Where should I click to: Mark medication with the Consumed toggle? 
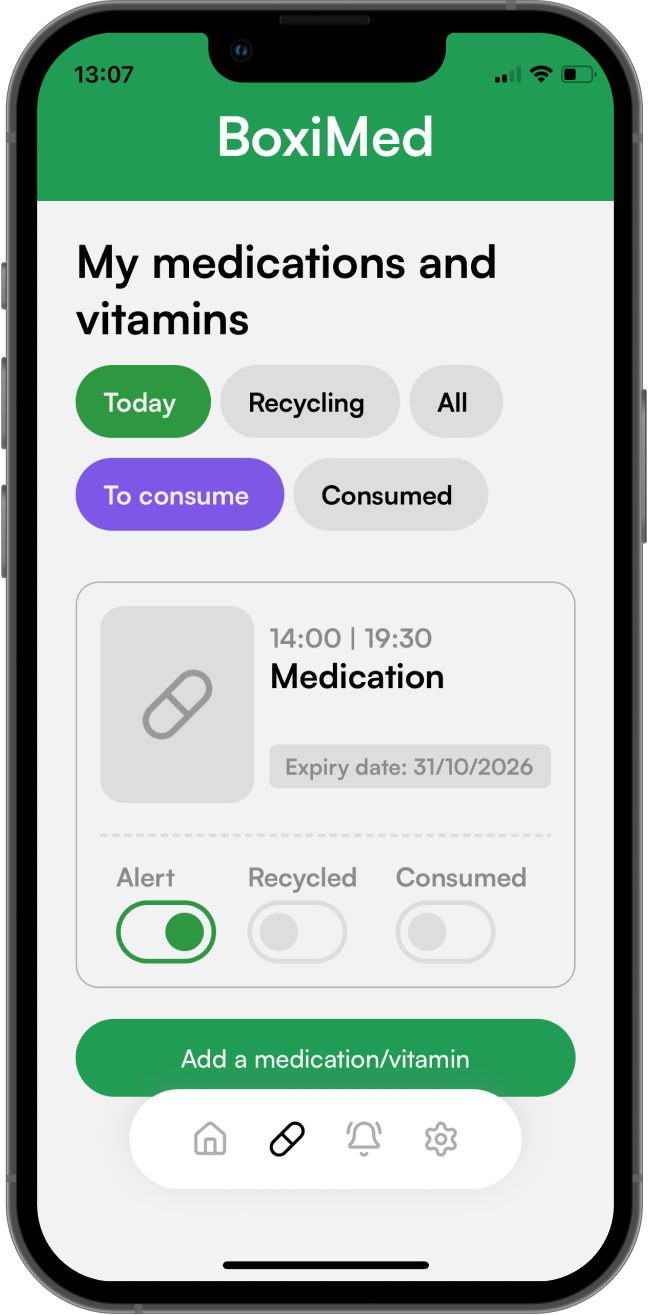pyautogui.click(x=445, y=932)
